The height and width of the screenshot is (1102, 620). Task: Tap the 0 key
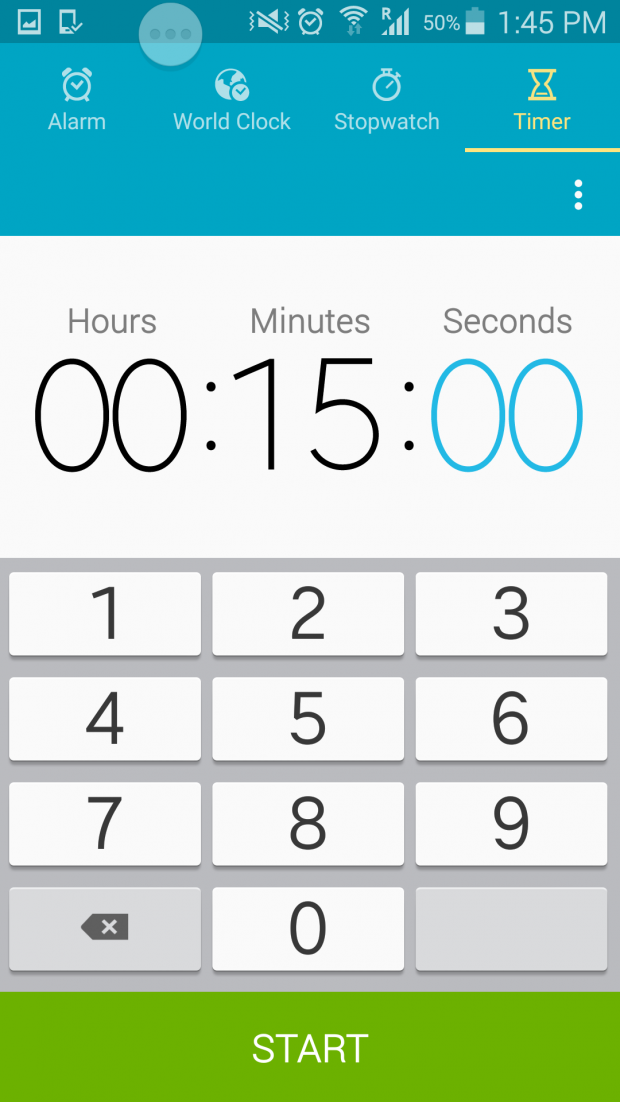308,928
